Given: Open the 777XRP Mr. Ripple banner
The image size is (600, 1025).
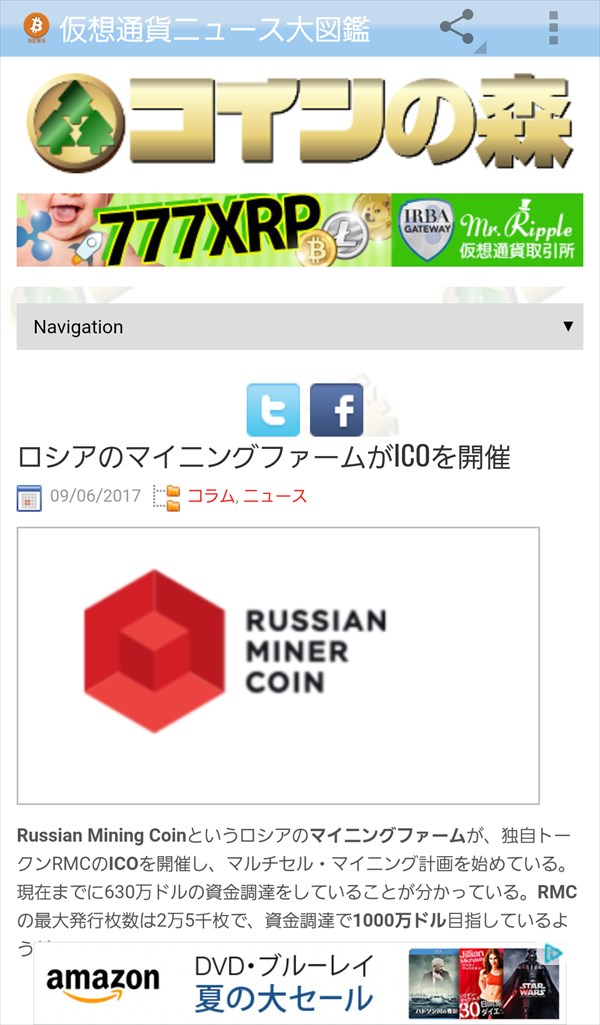Looking at the screenshot, I should [300, 230].
